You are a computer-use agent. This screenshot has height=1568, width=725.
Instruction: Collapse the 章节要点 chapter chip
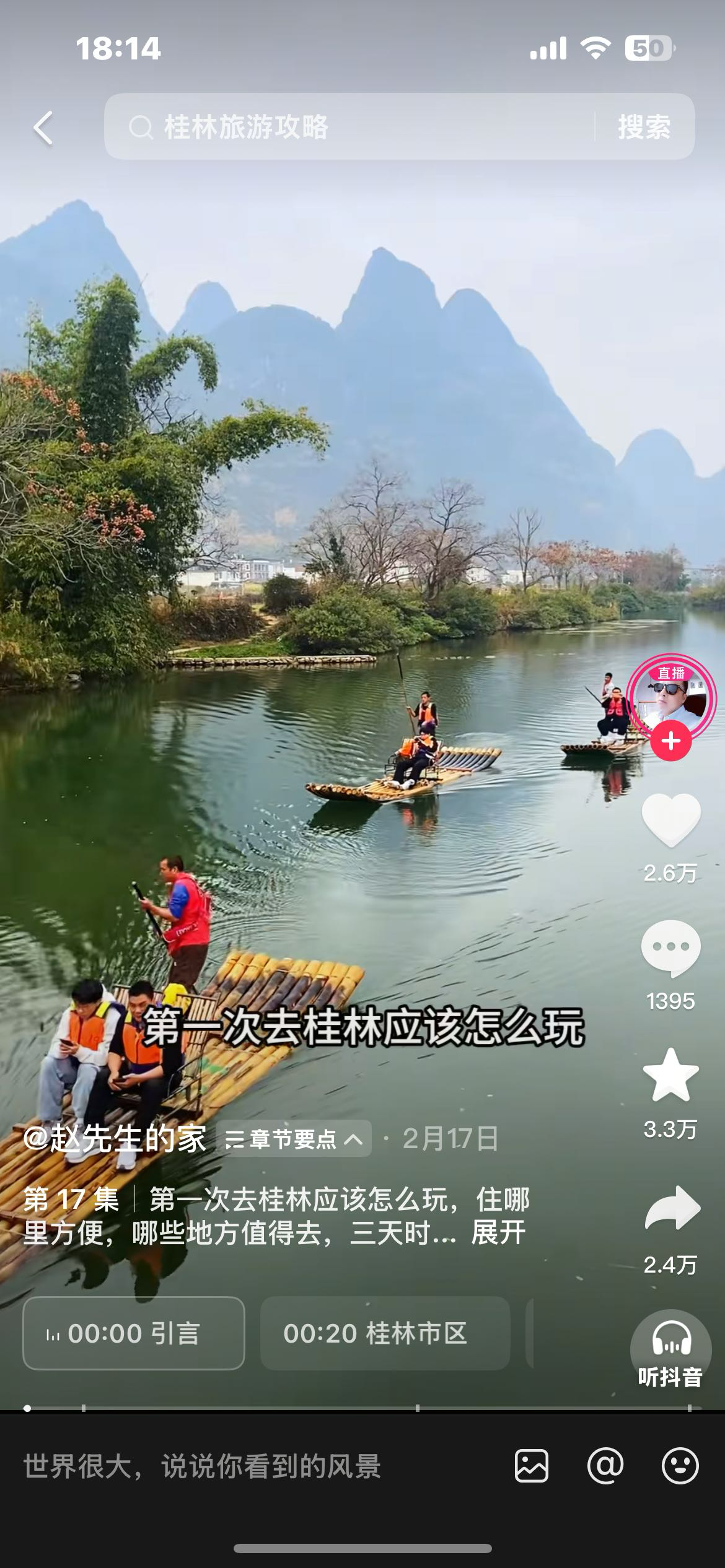tap(294, 1138)
